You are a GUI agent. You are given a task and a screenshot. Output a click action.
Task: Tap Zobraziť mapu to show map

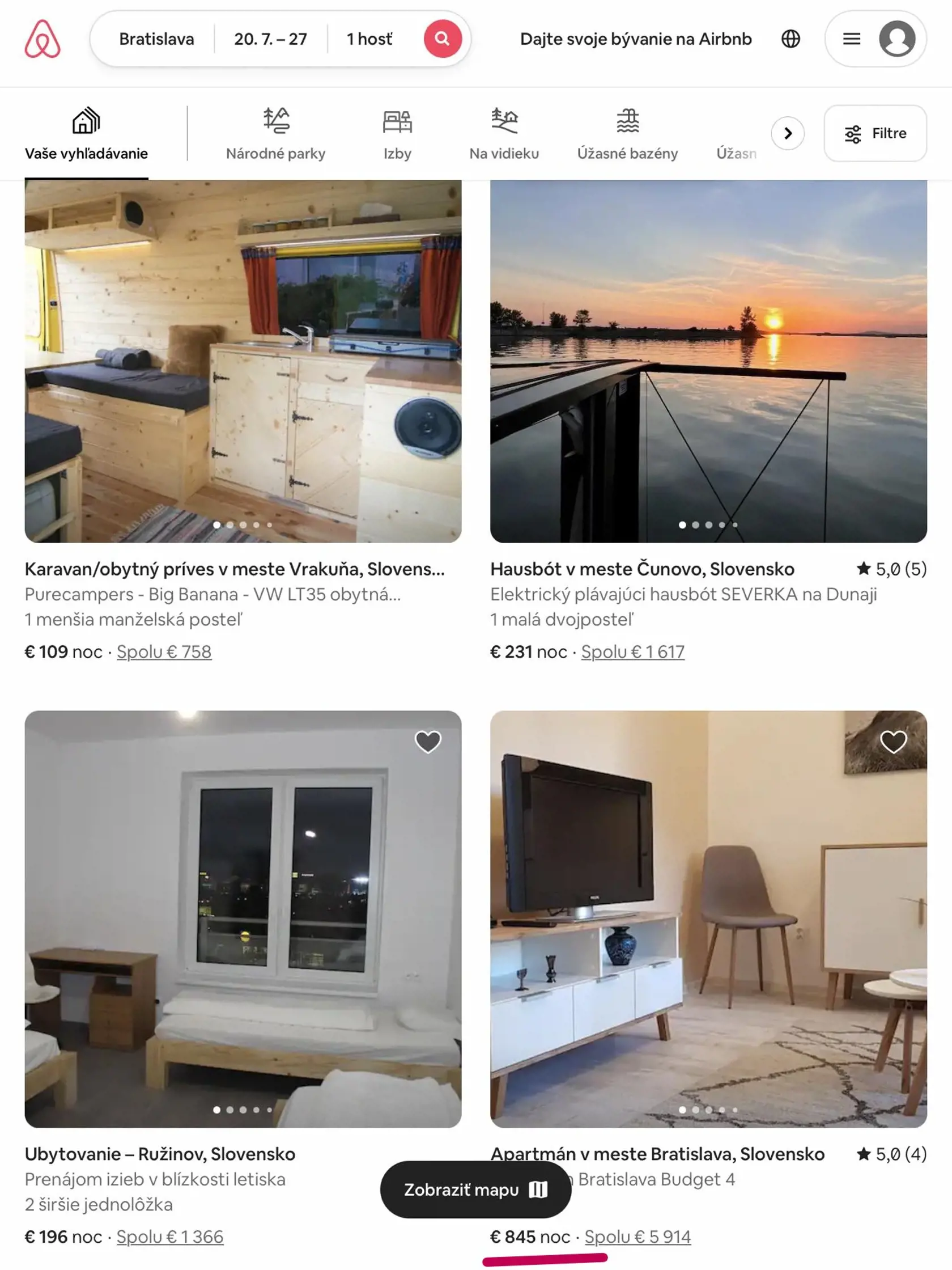click(x=475, y=1189)
